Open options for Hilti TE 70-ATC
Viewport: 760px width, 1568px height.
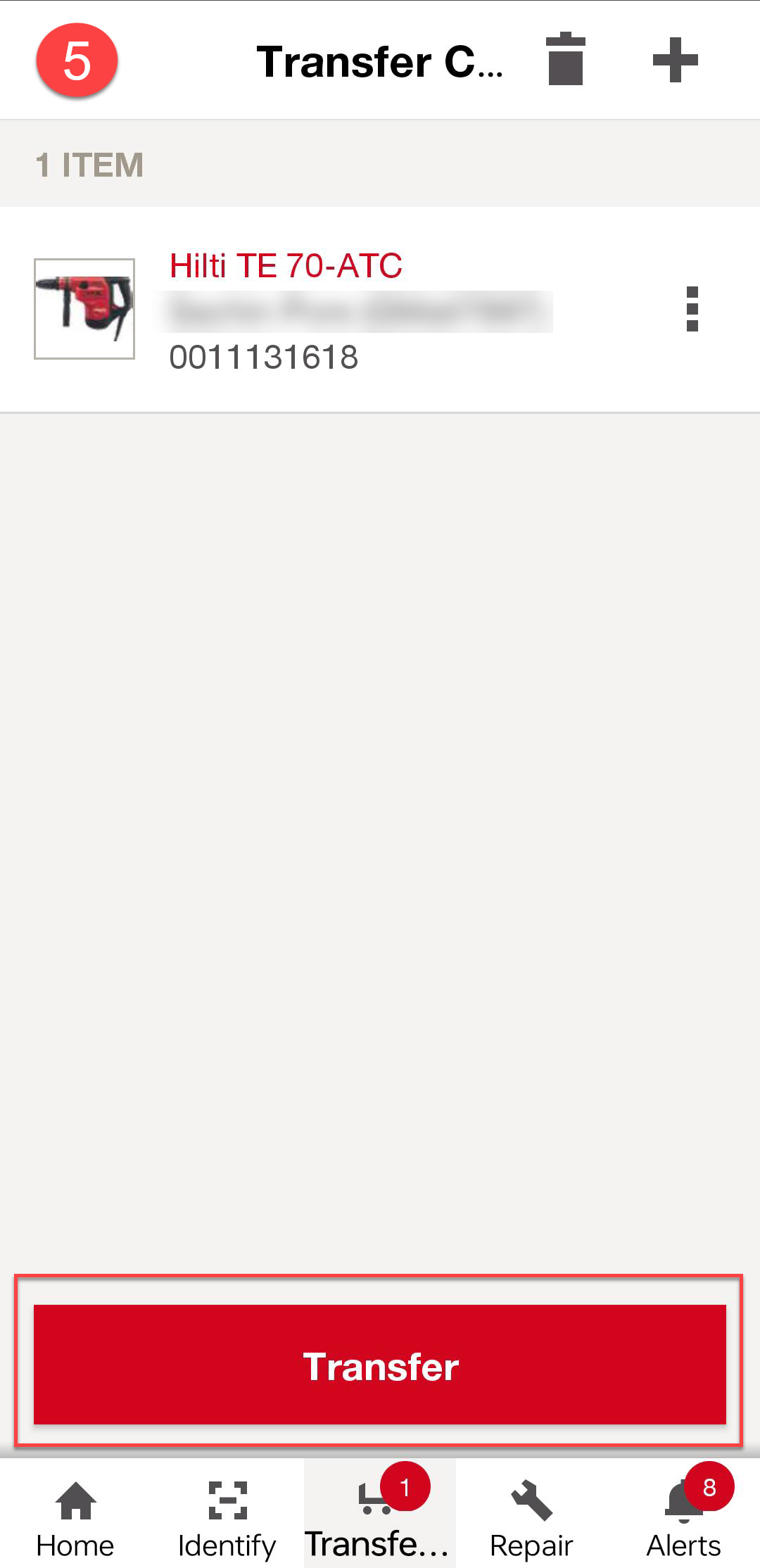[x=692, y=309]
